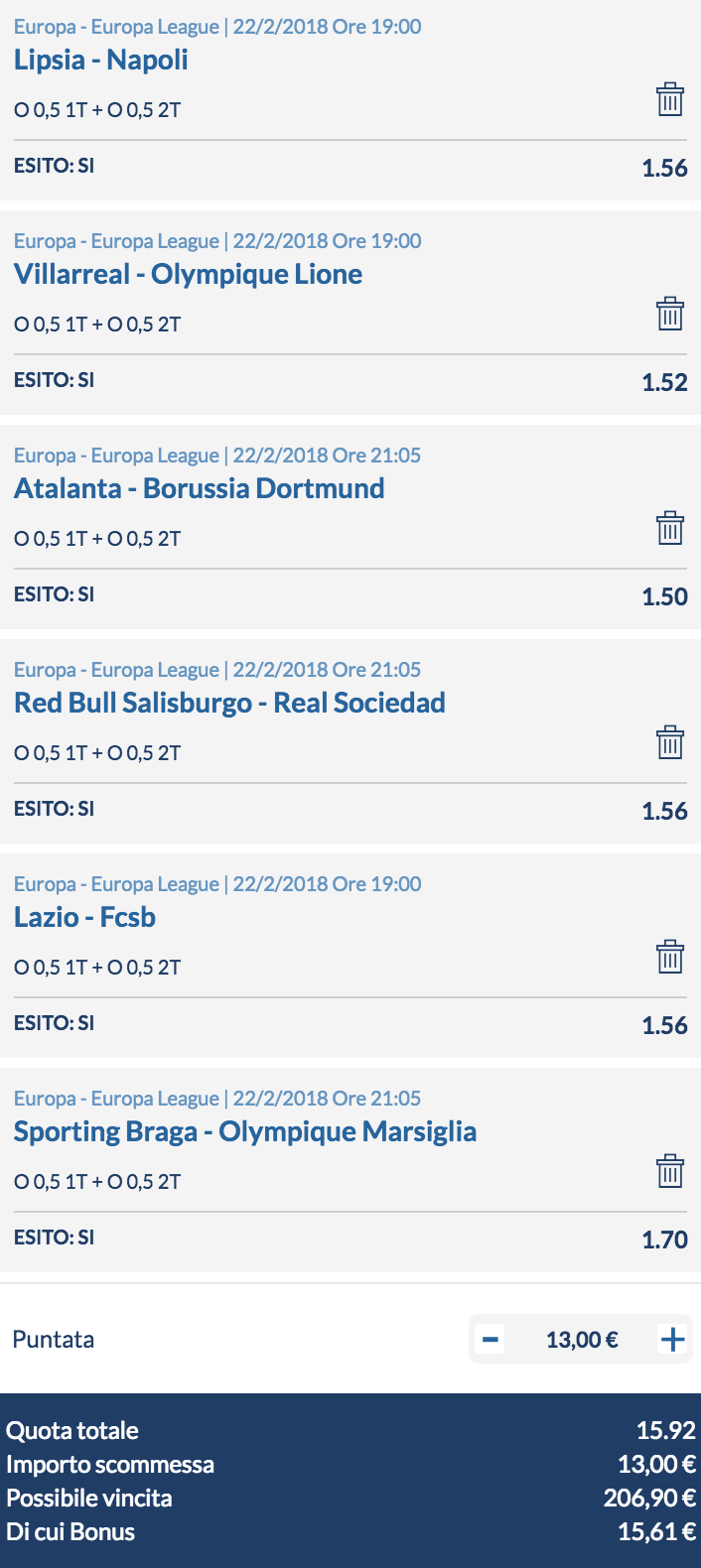This screenshot has height=1568, width=701.
Task: Tap trash icon for Atalanta - Borussia Dortmund
Action: coord(670,528)
